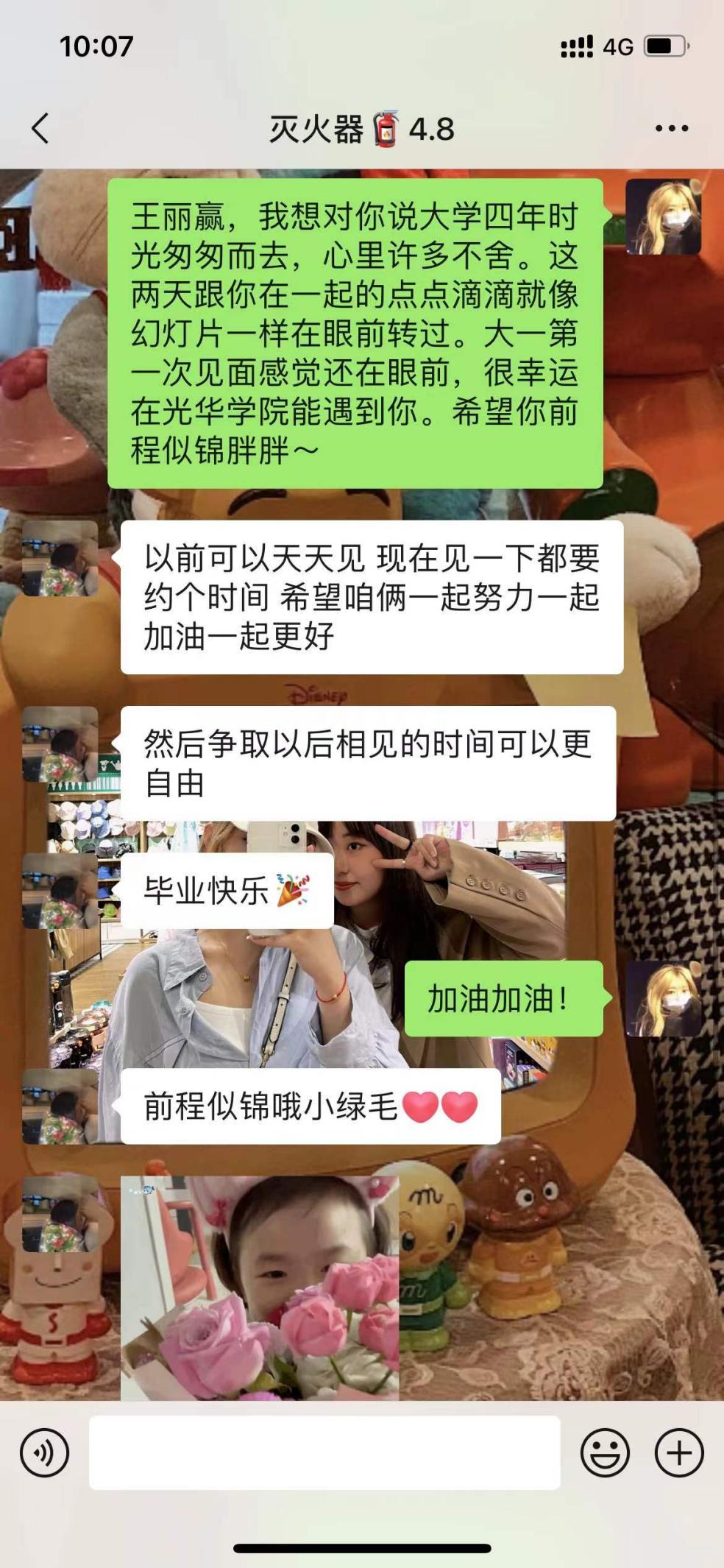Switch to voice message input
This screenshot has height=1568, width=724.
tap(45, 1452)
